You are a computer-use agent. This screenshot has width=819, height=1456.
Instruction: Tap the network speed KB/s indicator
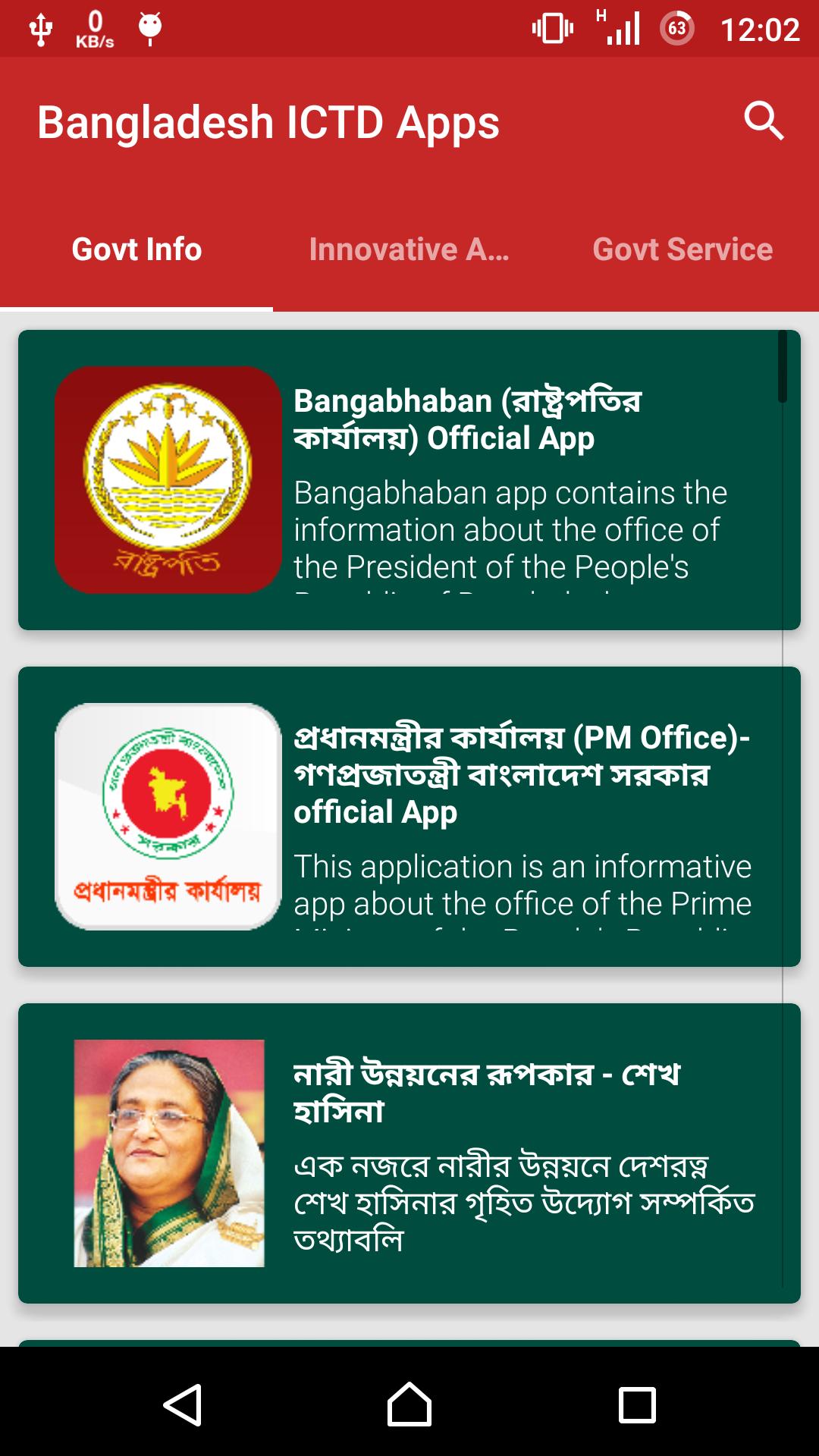click(94, 29)
